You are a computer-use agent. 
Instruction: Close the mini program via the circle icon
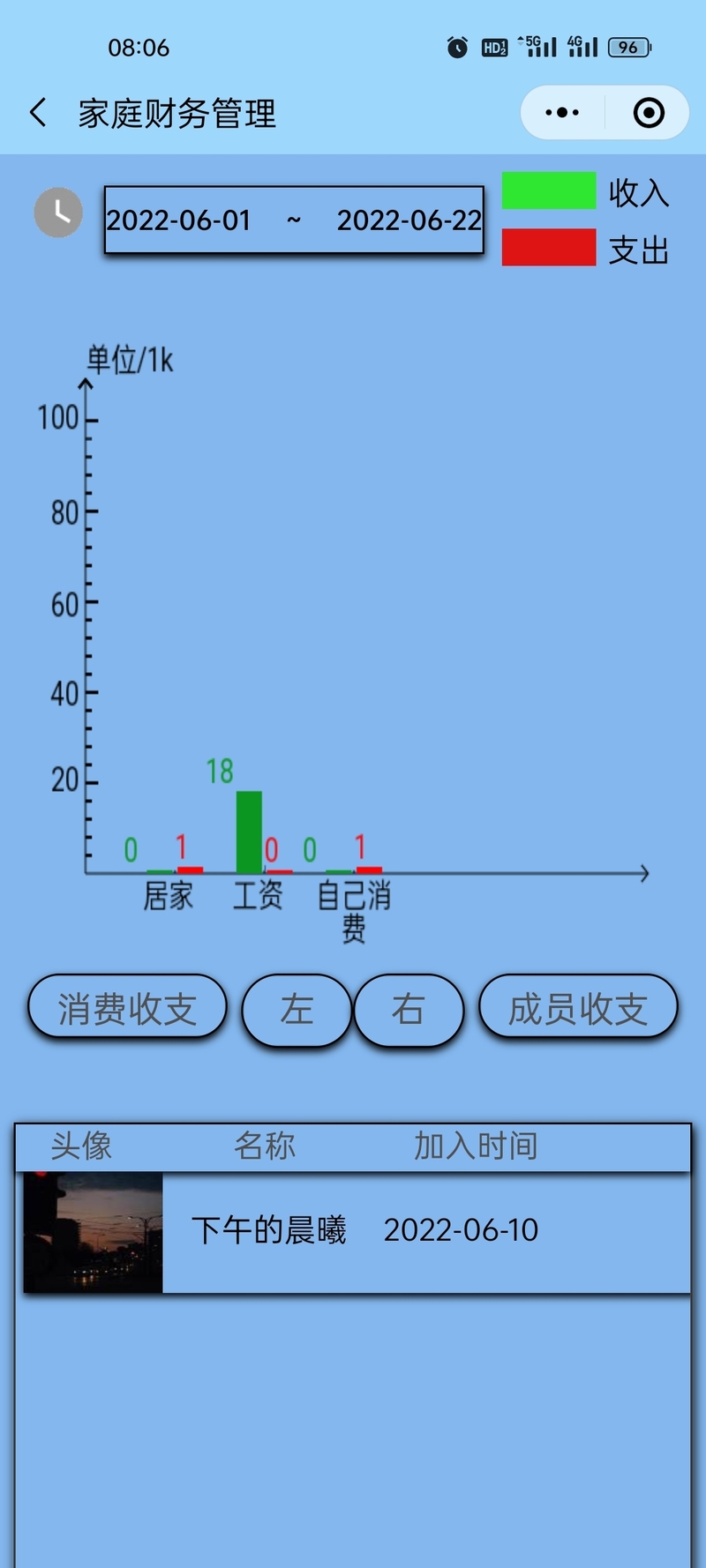[649, 113]
